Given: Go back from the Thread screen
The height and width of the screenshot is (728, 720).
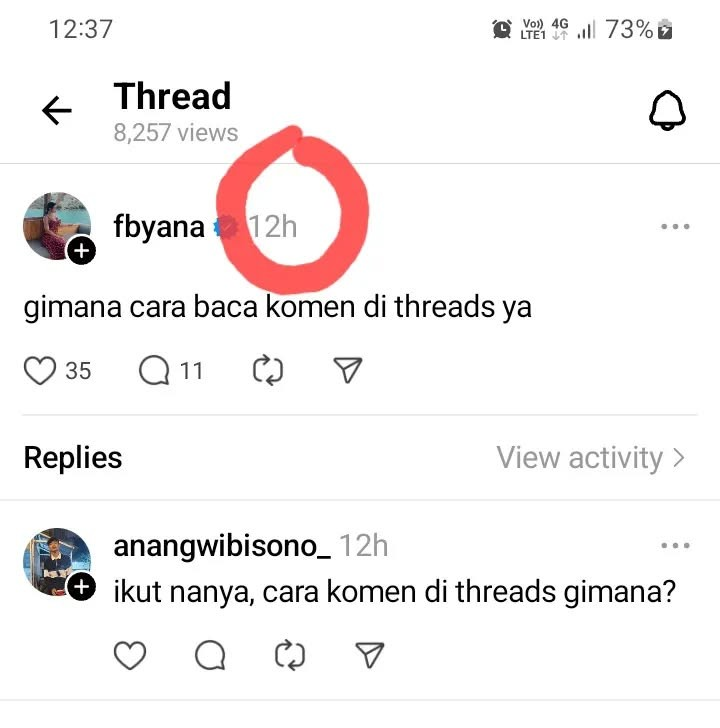Looking at the screenshot, I should click(57, 111).
